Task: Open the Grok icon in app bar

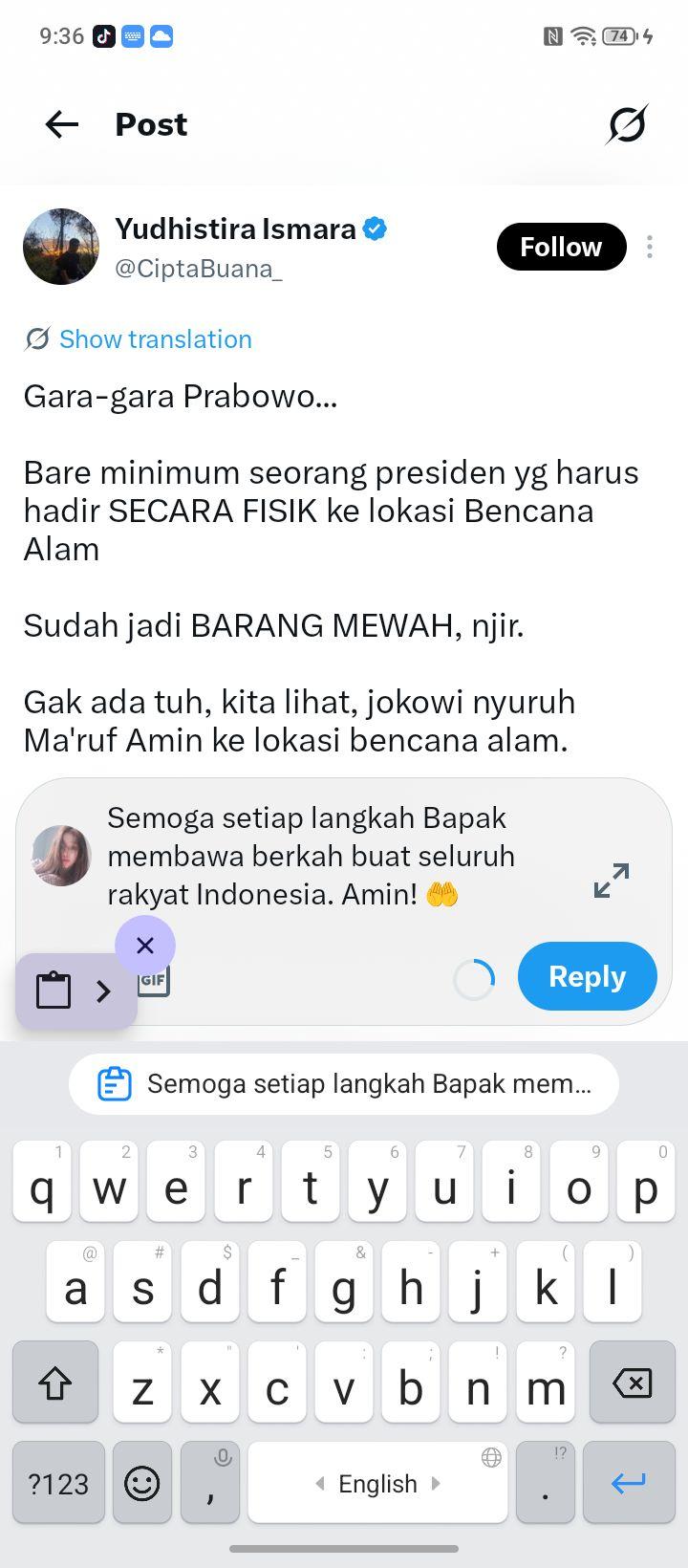Action: 627,124
